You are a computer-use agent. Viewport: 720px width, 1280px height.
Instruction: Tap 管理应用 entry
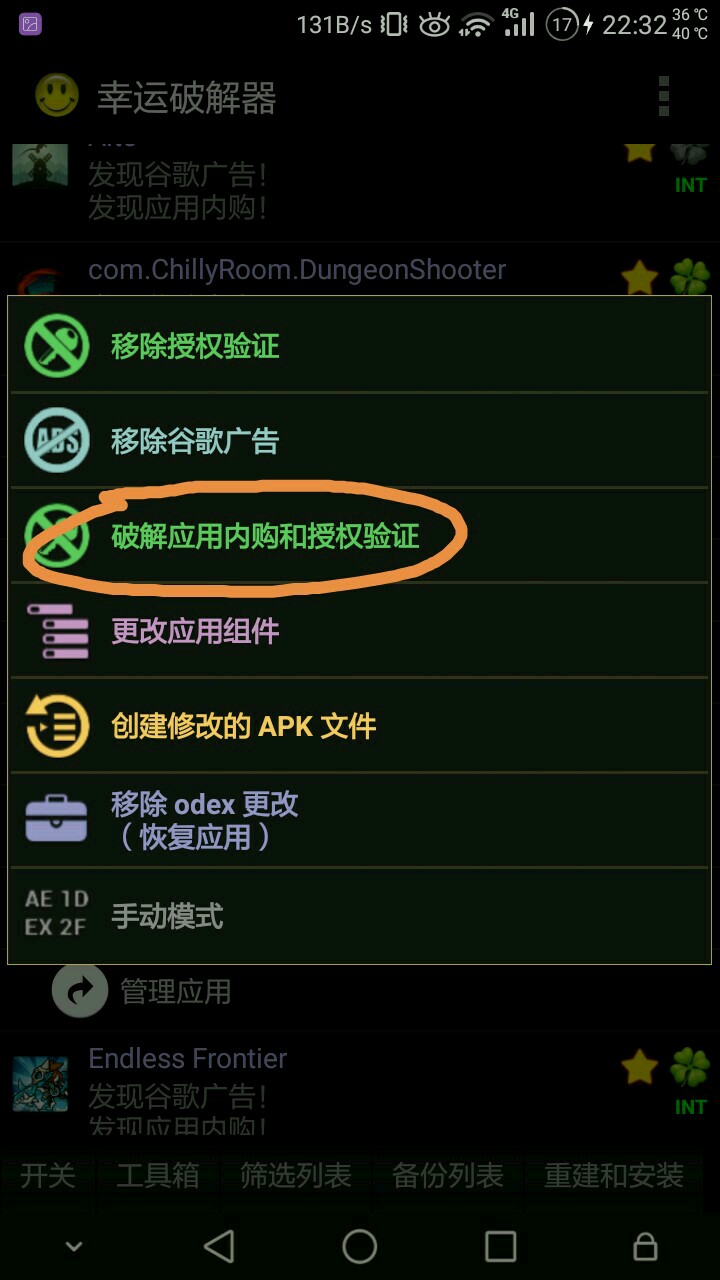pyautogui.click(x=175, y=991)
